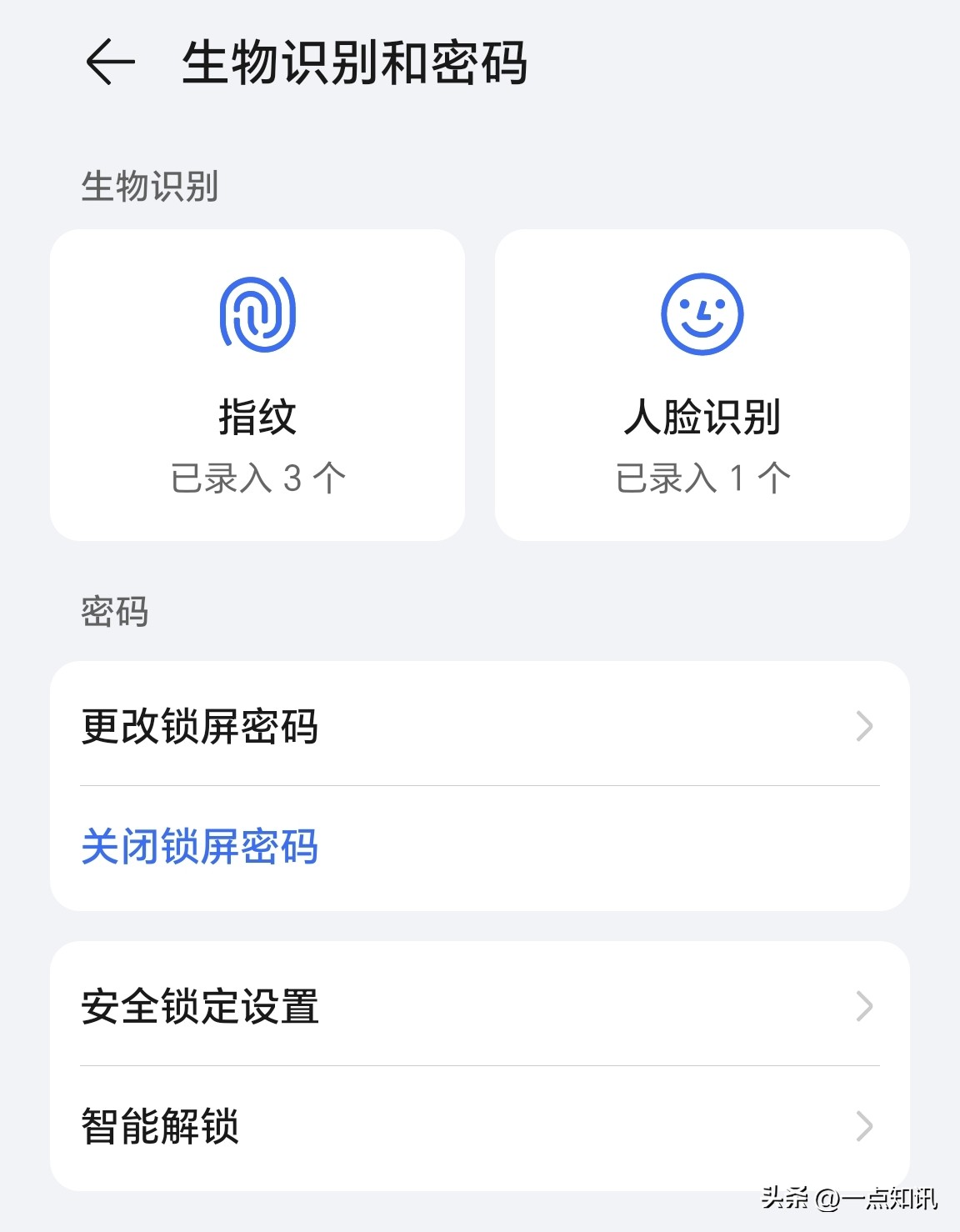Open 安全锁定设置 settings entry
Image resolution: width=960 pixels, height=1232 pixels.
pos(200,1009)
